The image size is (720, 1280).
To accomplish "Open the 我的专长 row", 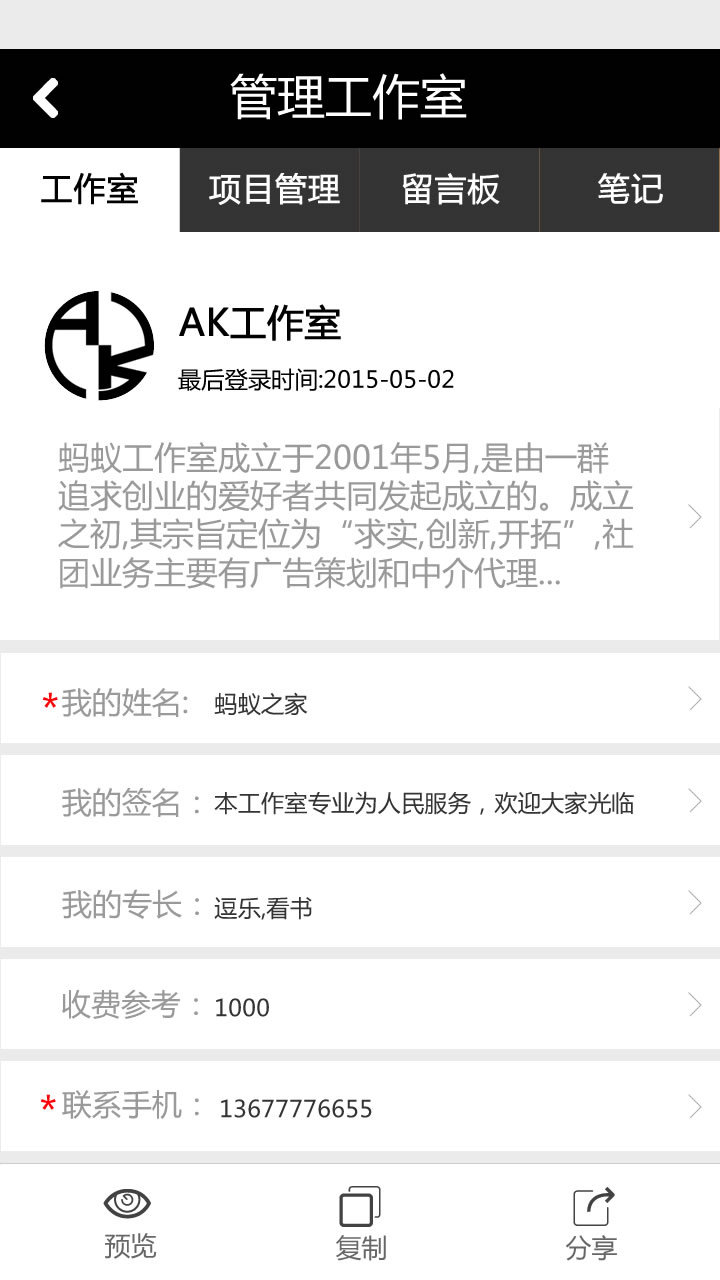I will 360,904.
